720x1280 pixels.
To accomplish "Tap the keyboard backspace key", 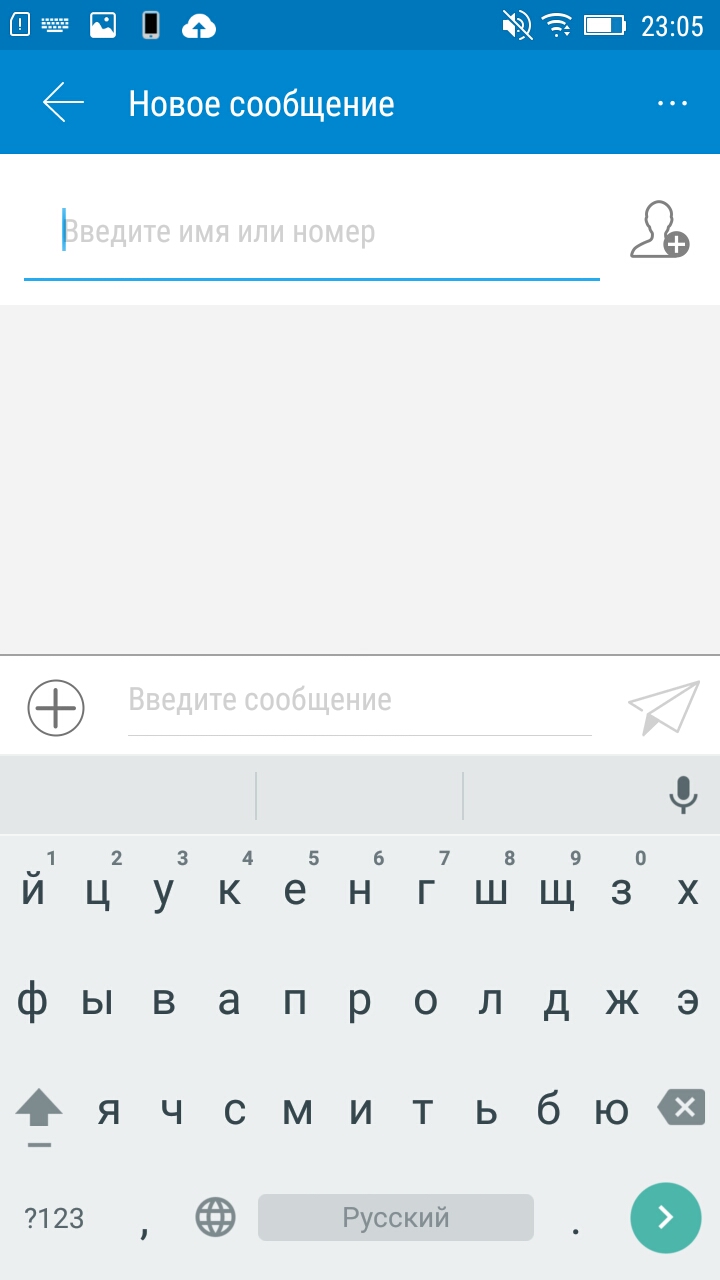I will [x=681, y=1107].
